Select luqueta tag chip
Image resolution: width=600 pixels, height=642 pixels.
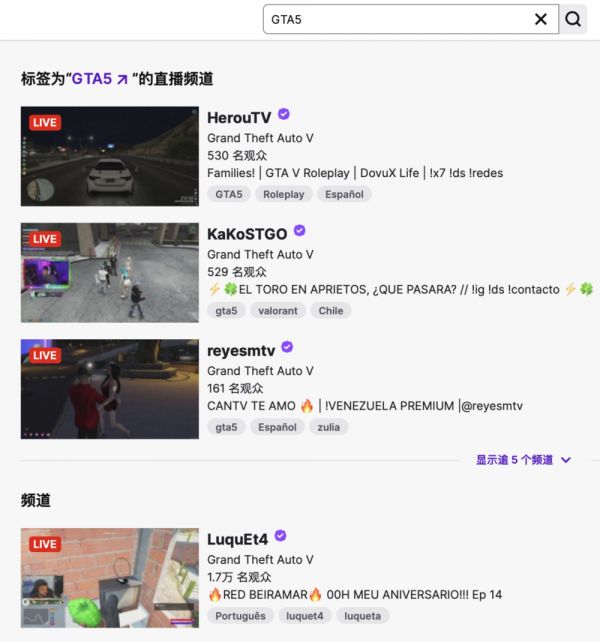pyautogui.click(x=362, y=616)
